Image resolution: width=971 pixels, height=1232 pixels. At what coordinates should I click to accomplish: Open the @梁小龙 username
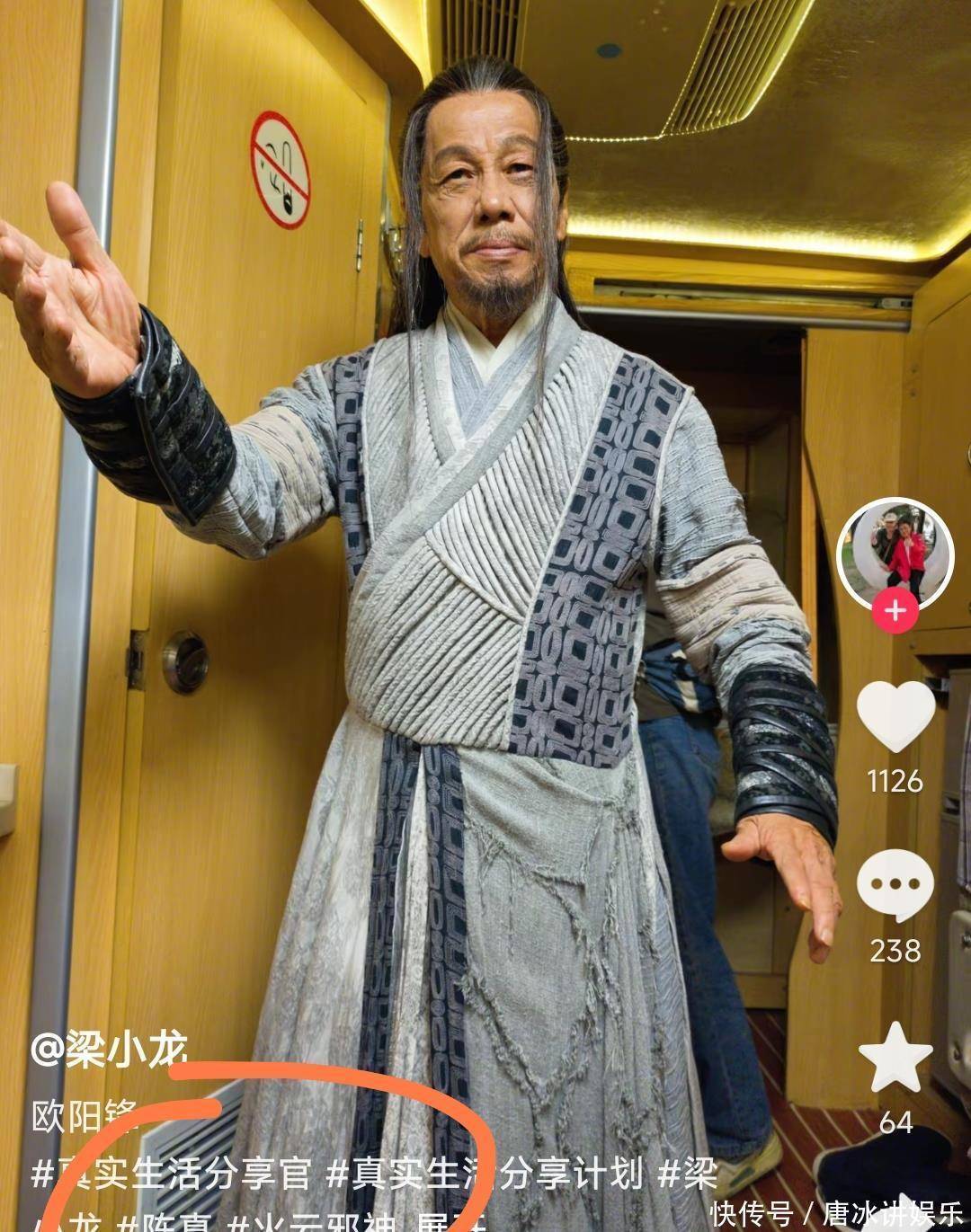(x=110, y=1050)
